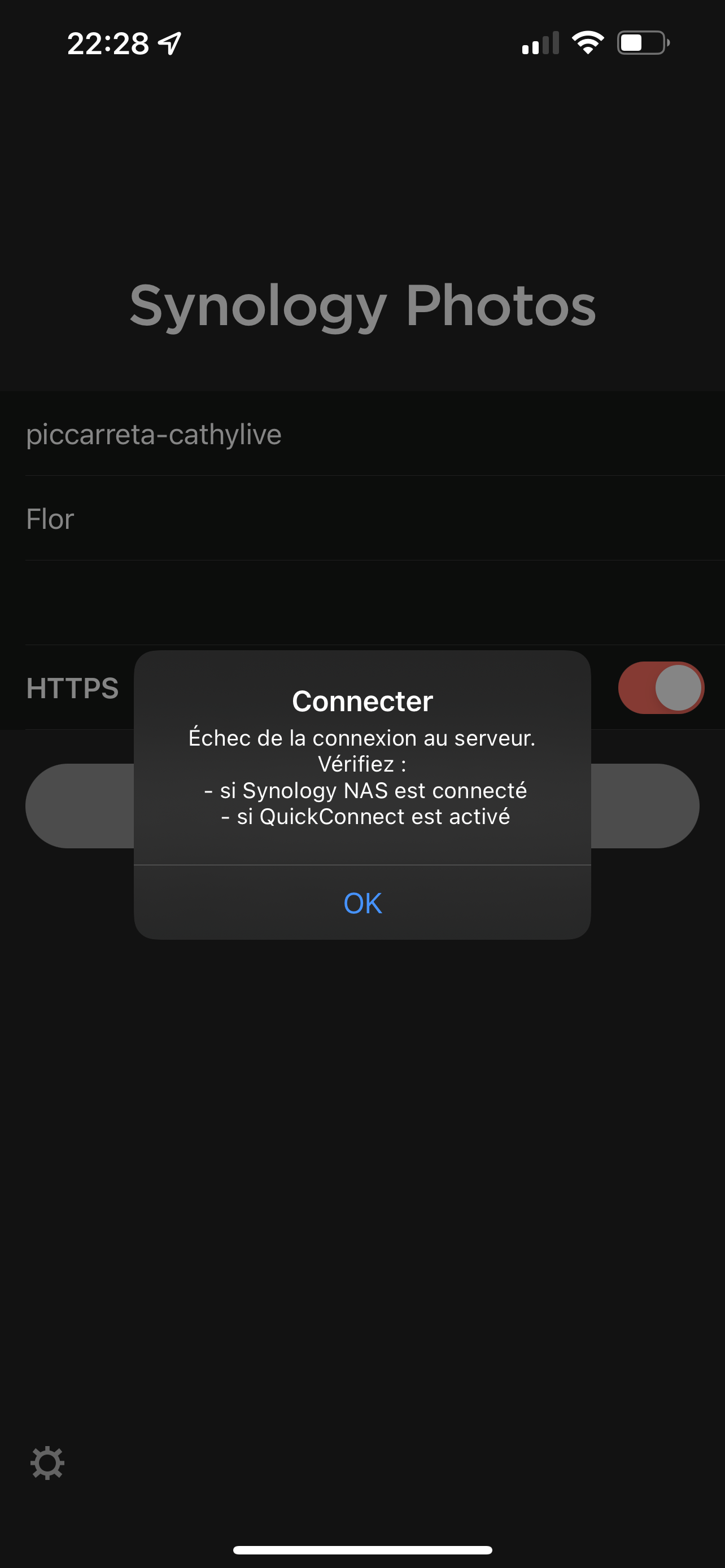Toggle the HTTPS switch
This screenshot has height=1568, width=725.
[661, 688]
